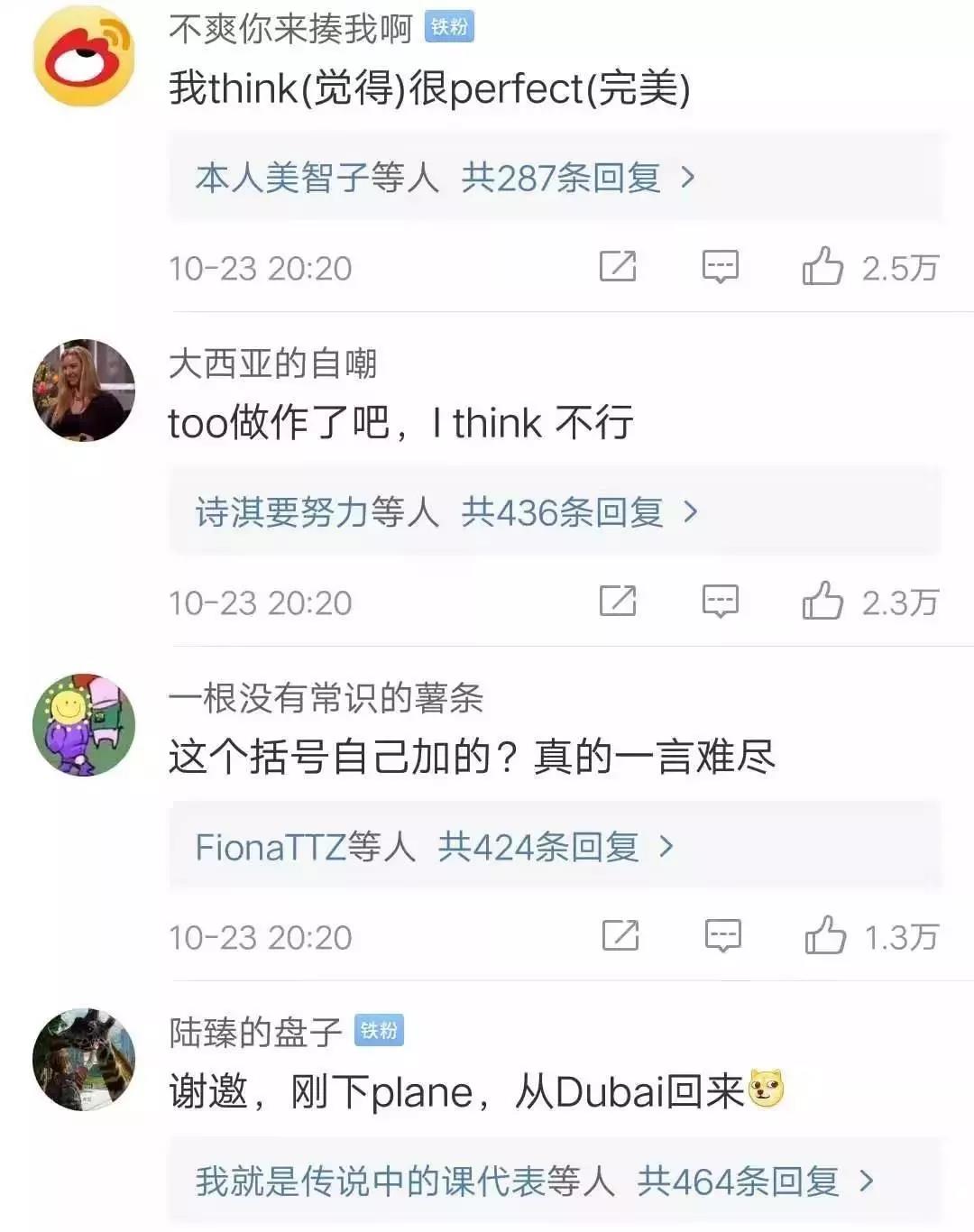Like the comment with 1.3万 likes
This screenshot has width=974, height=1232.
[825, 935]
